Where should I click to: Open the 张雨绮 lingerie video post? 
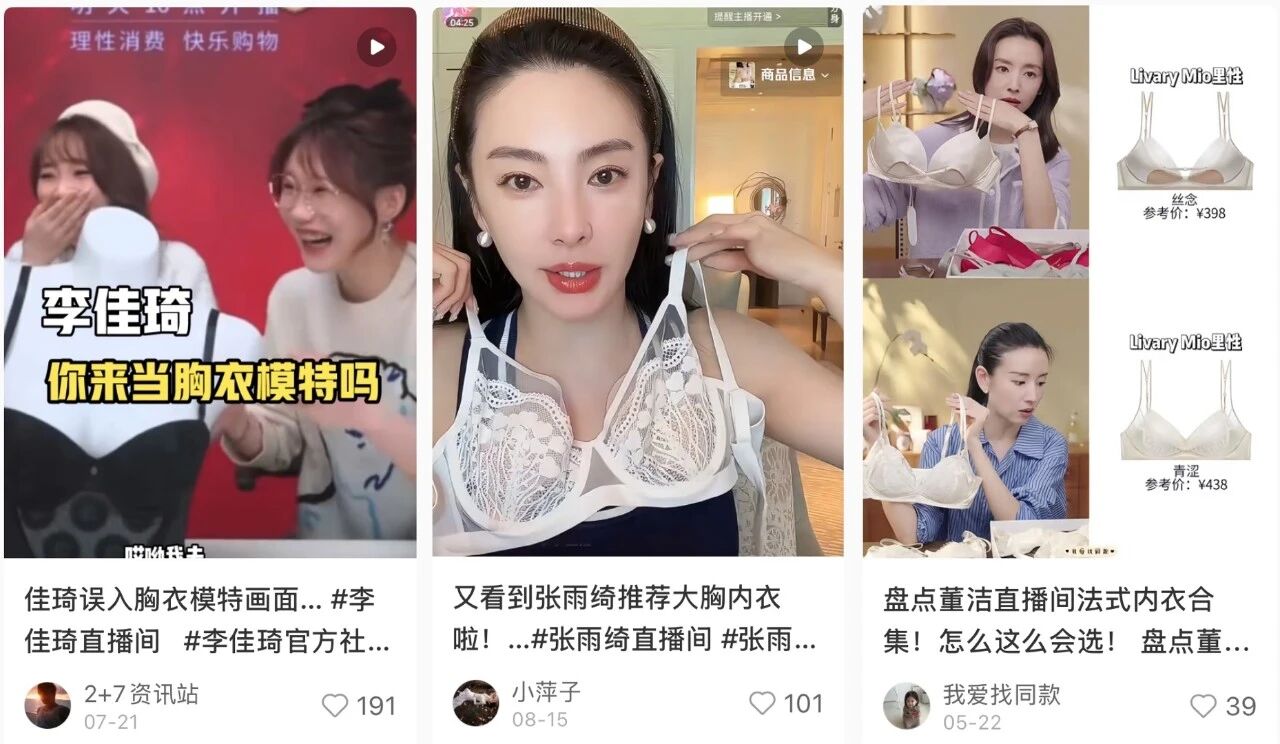click(638, 290)
